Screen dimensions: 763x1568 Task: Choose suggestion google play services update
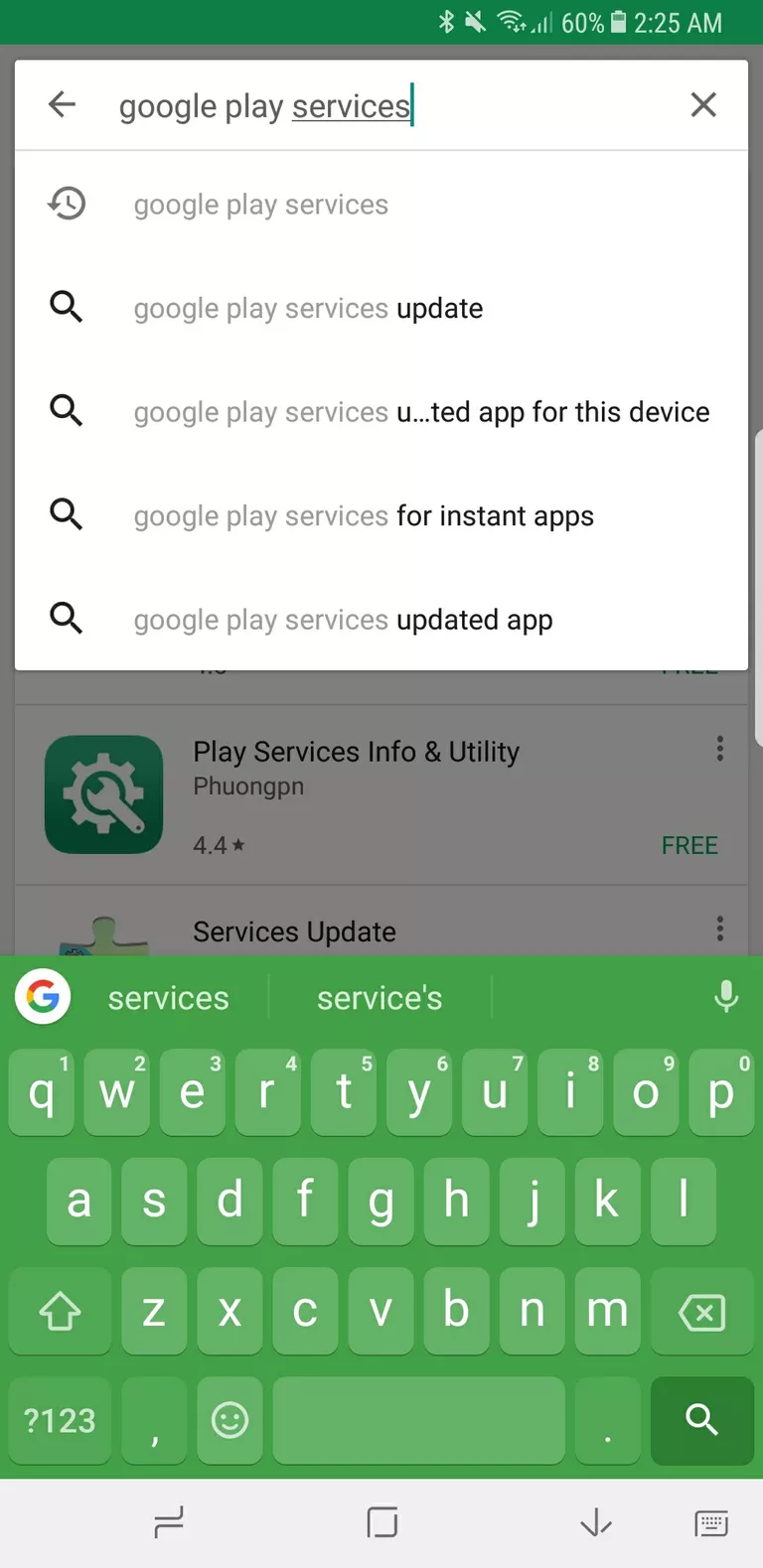[381, 308]
